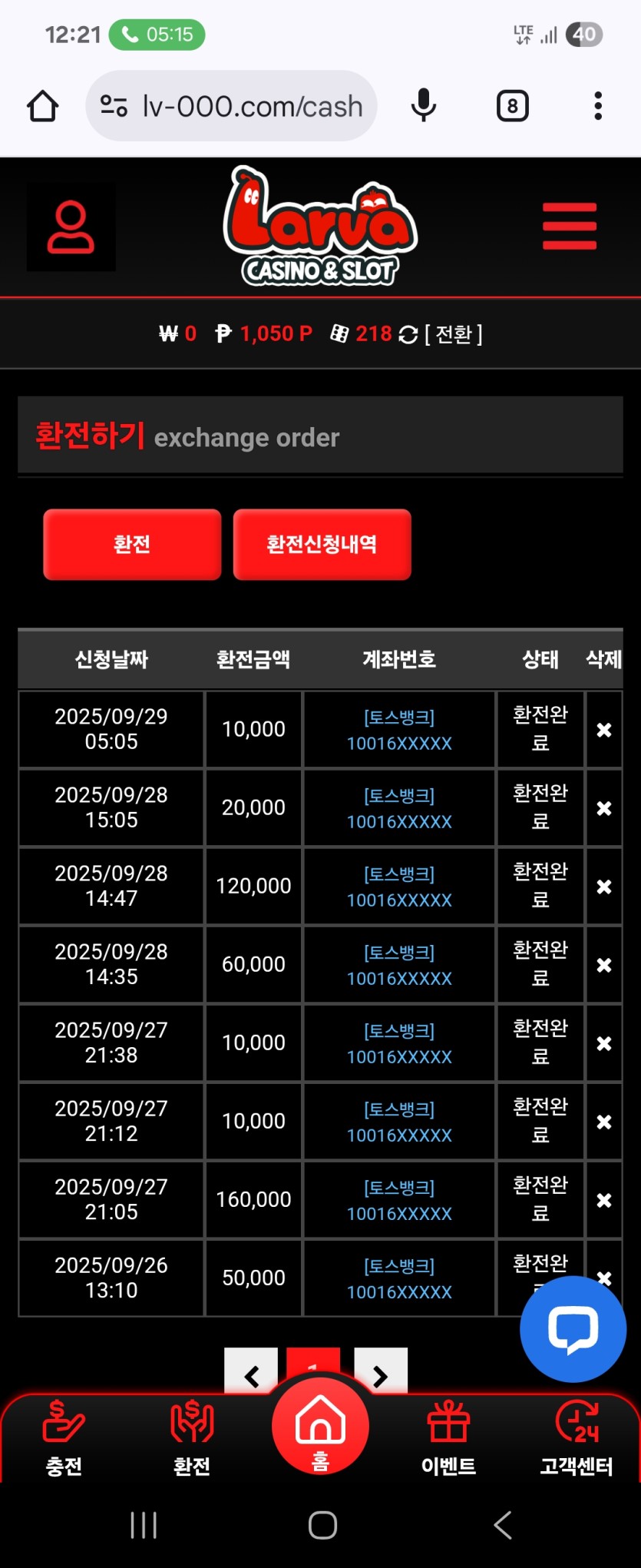The width and height of the screenshot is (641, 1568).
Task: Delete the 160,000 exchange record
Action: pos(604,1200)
